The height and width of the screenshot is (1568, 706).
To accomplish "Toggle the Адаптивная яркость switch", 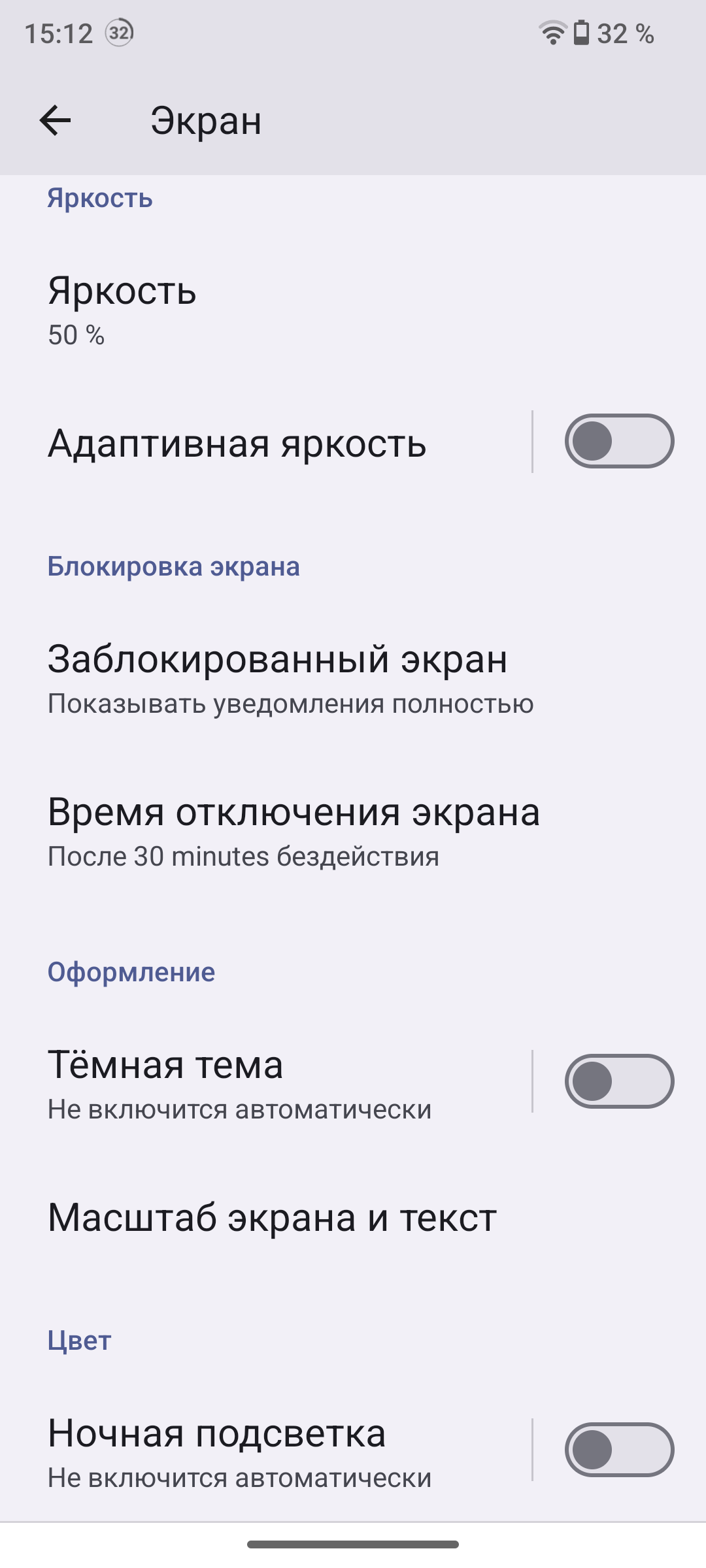I will point(619,441).
